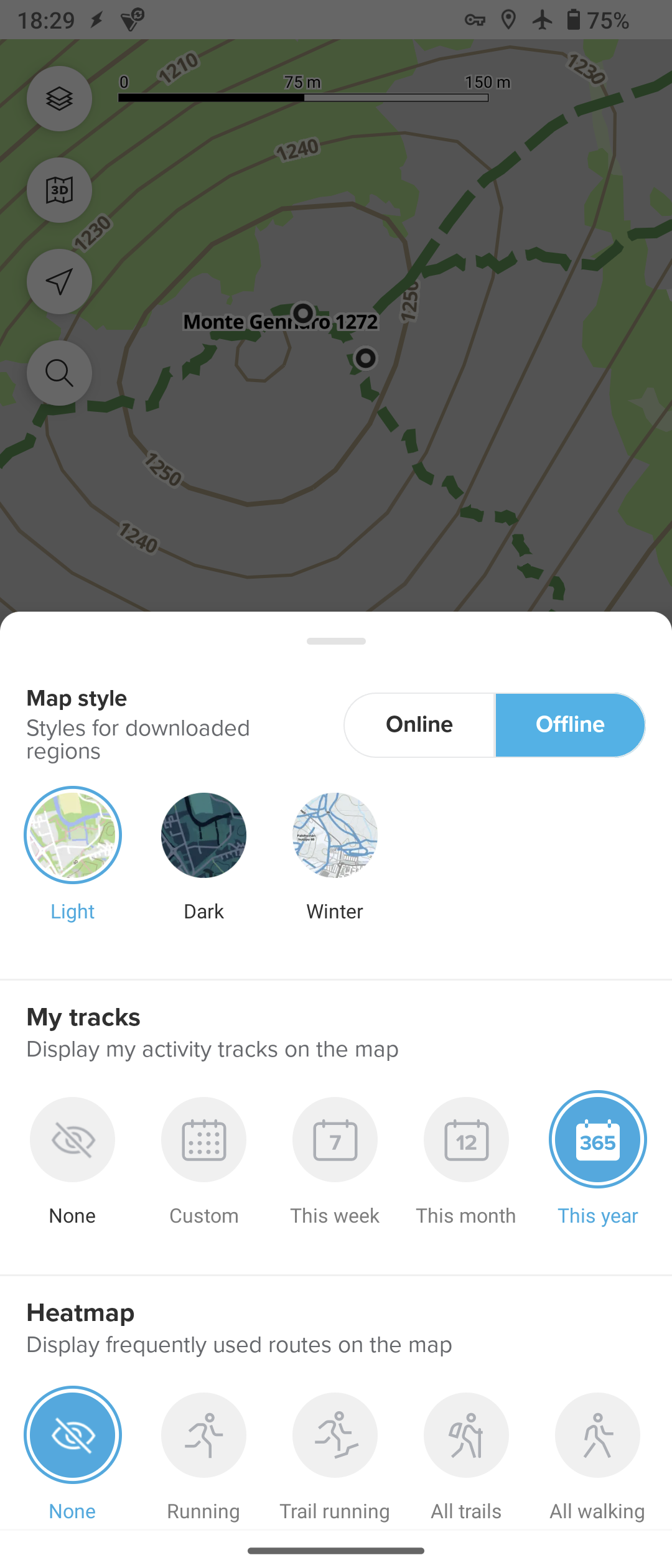Screen dimensions: 672x1568
Task: Choose the Dark map style
Action: pos(203,835)
